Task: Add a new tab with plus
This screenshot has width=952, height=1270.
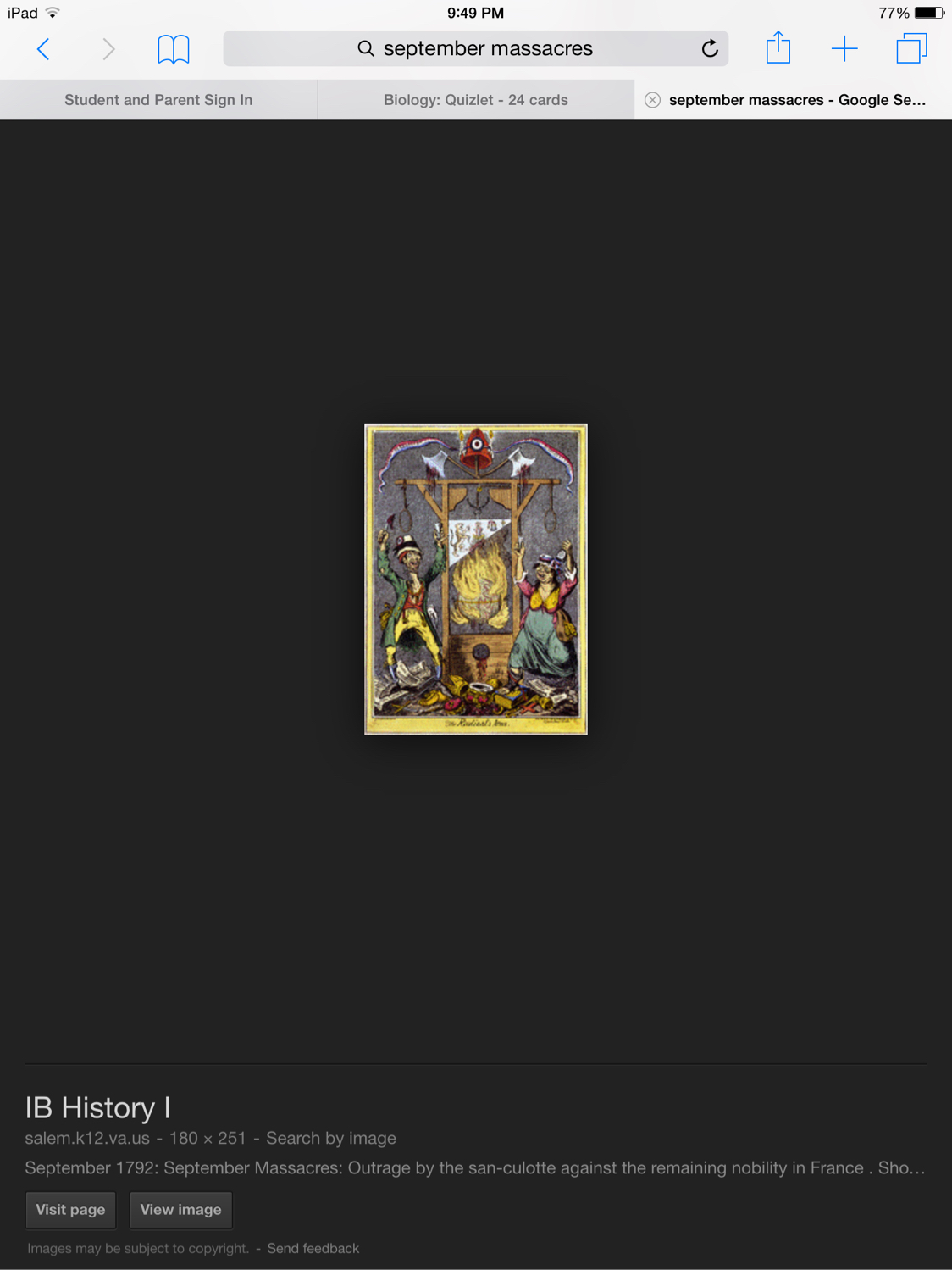Action: click(844, 49)
